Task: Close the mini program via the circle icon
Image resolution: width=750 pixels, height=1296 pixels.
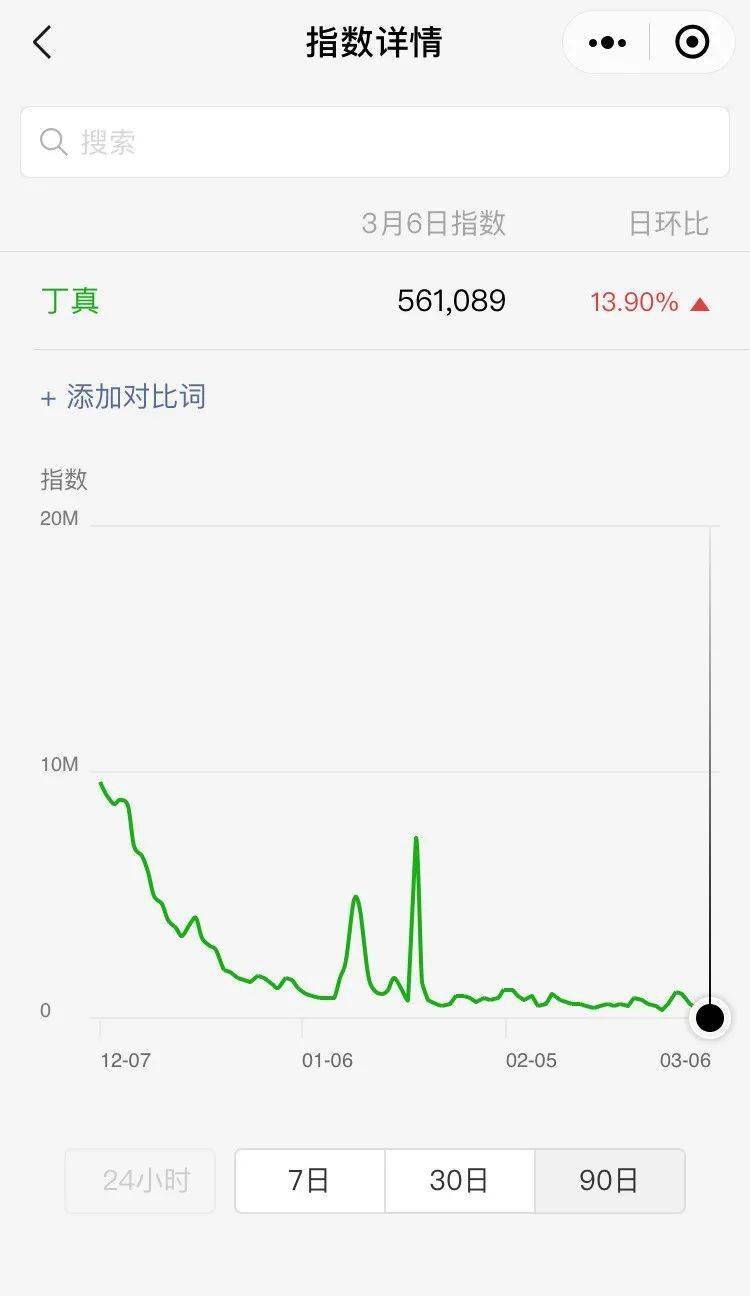Action: pyautogui.click(x=692, y=43)
